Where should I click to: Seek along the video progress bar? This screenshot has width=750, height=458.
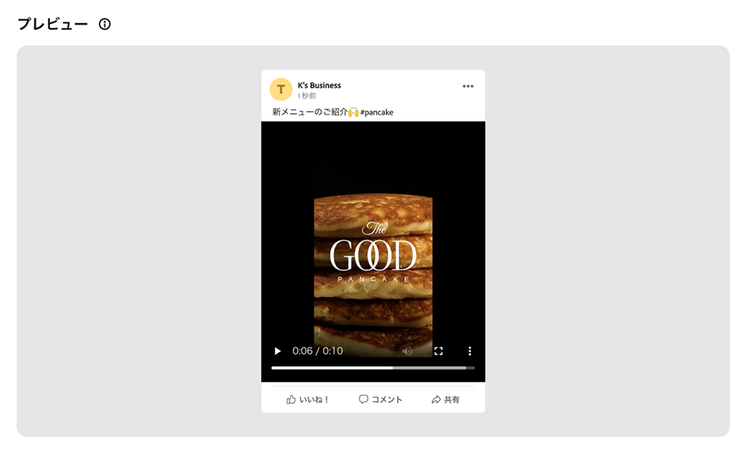click(372, 368)
